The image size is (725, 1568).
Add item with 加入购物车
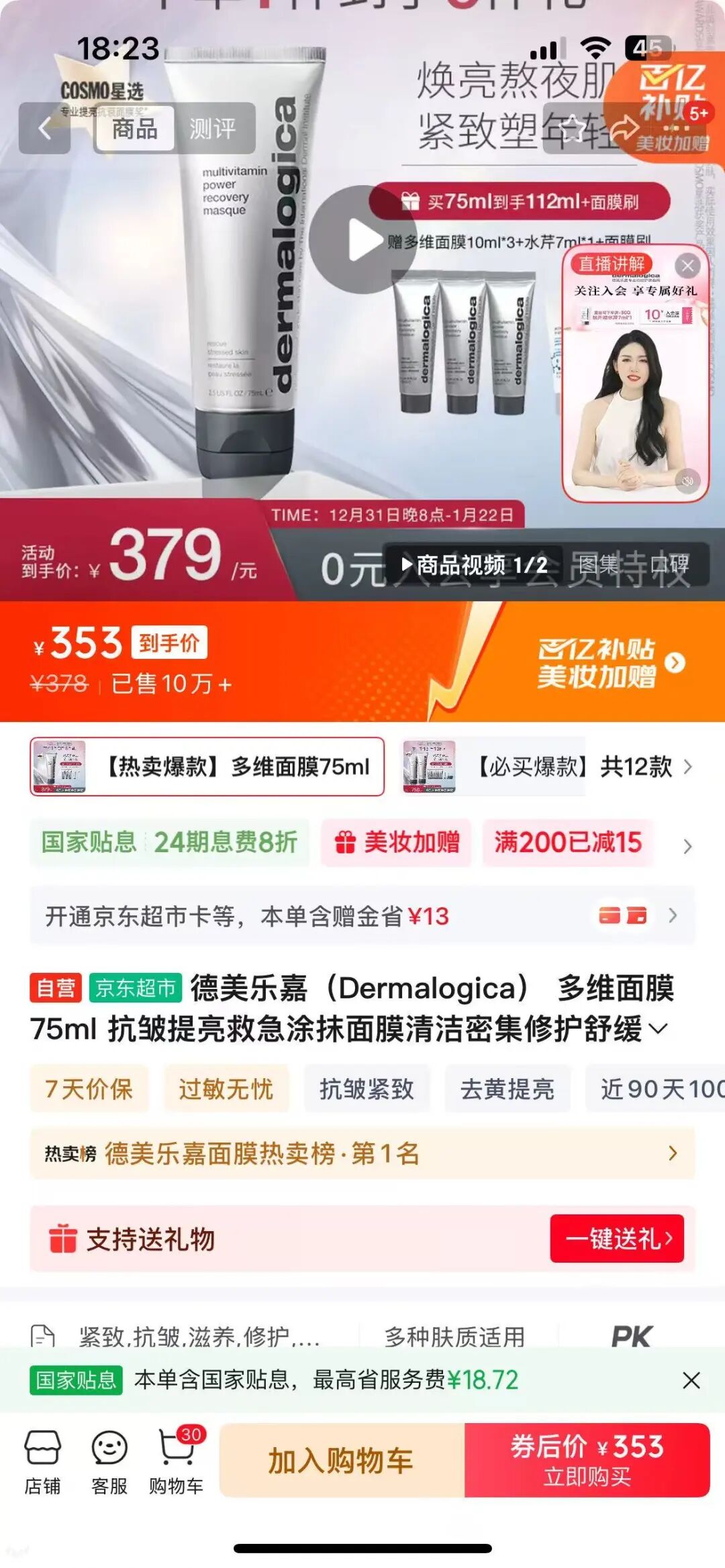point(341,1461)
